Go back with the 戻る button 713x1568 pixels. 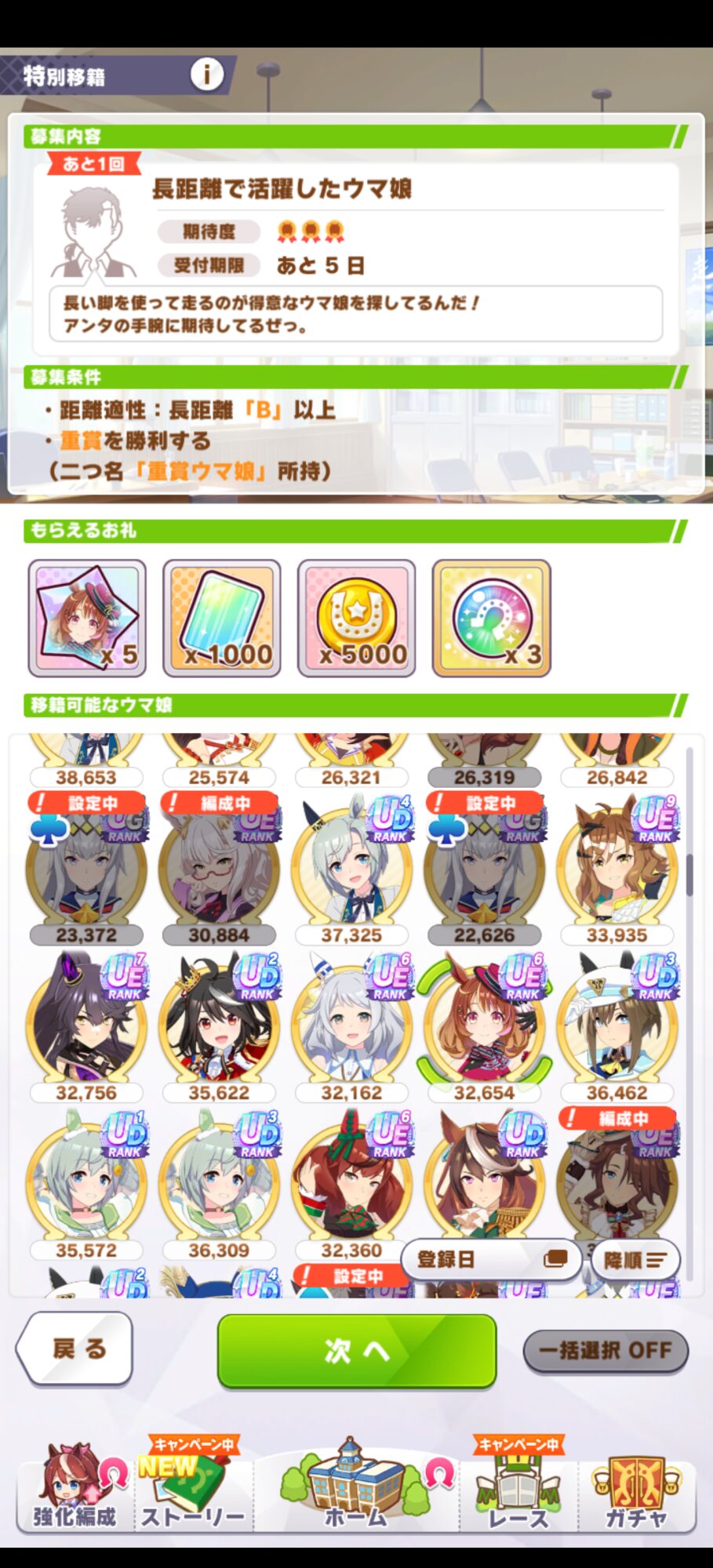(75, 1348)
